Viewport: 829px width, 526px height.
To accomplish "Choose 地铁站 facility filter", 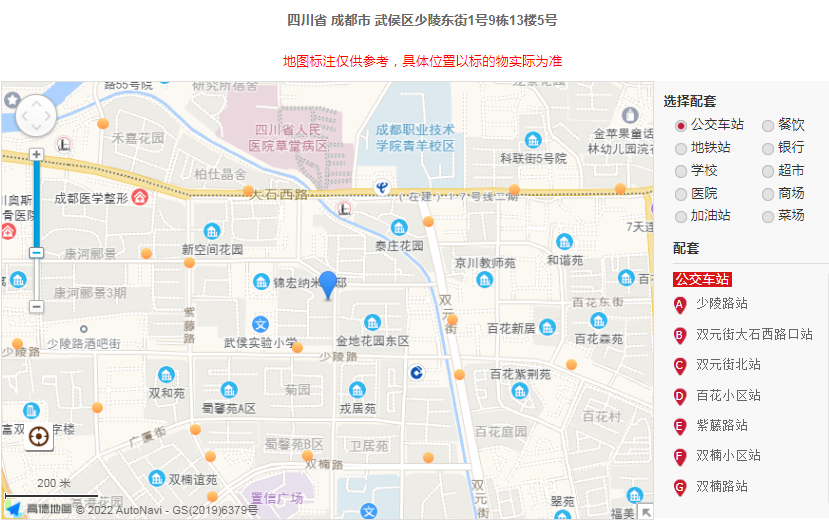I will (681, 148).
